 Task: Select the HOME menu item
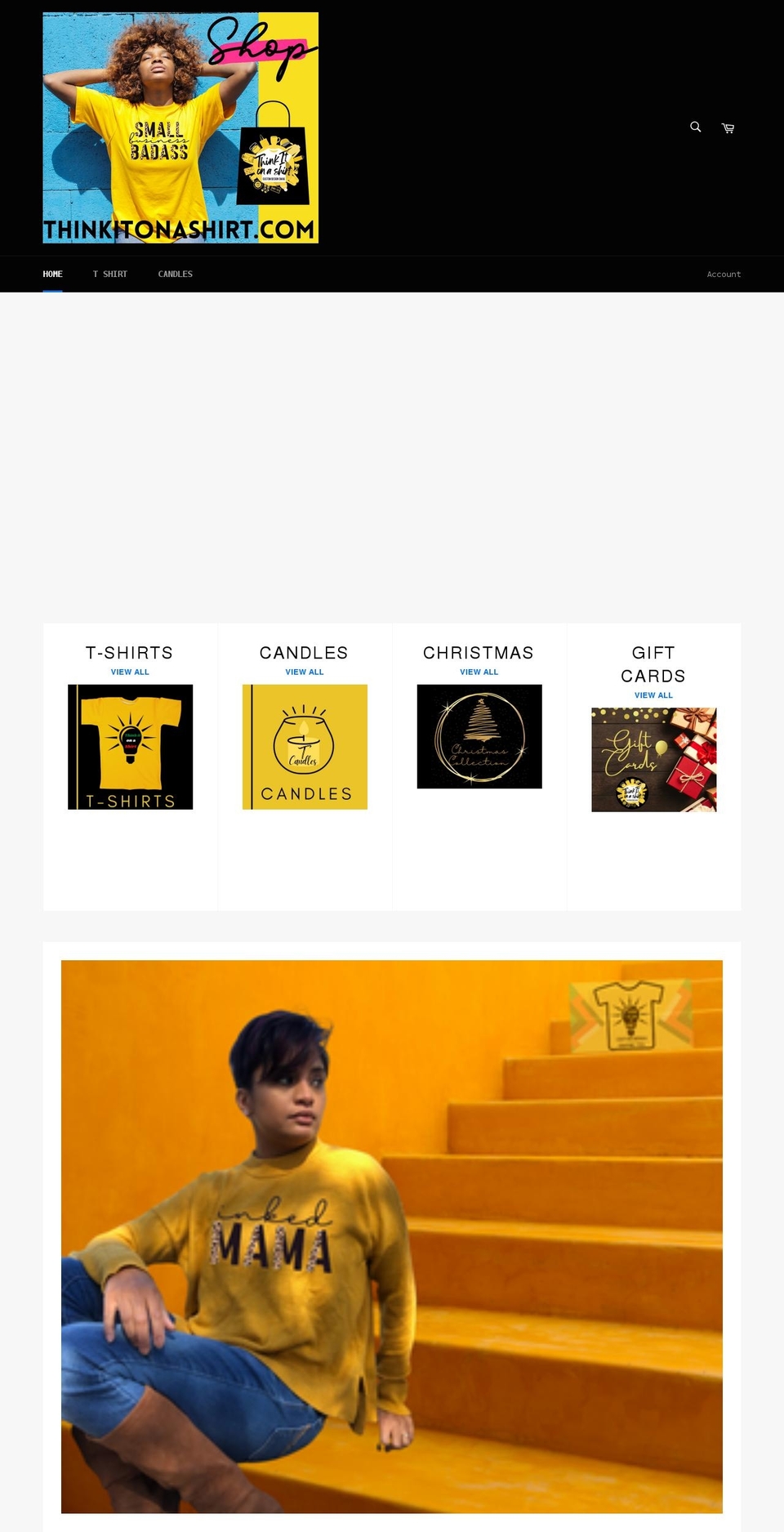pyautogui.click(x=52, y=274)
